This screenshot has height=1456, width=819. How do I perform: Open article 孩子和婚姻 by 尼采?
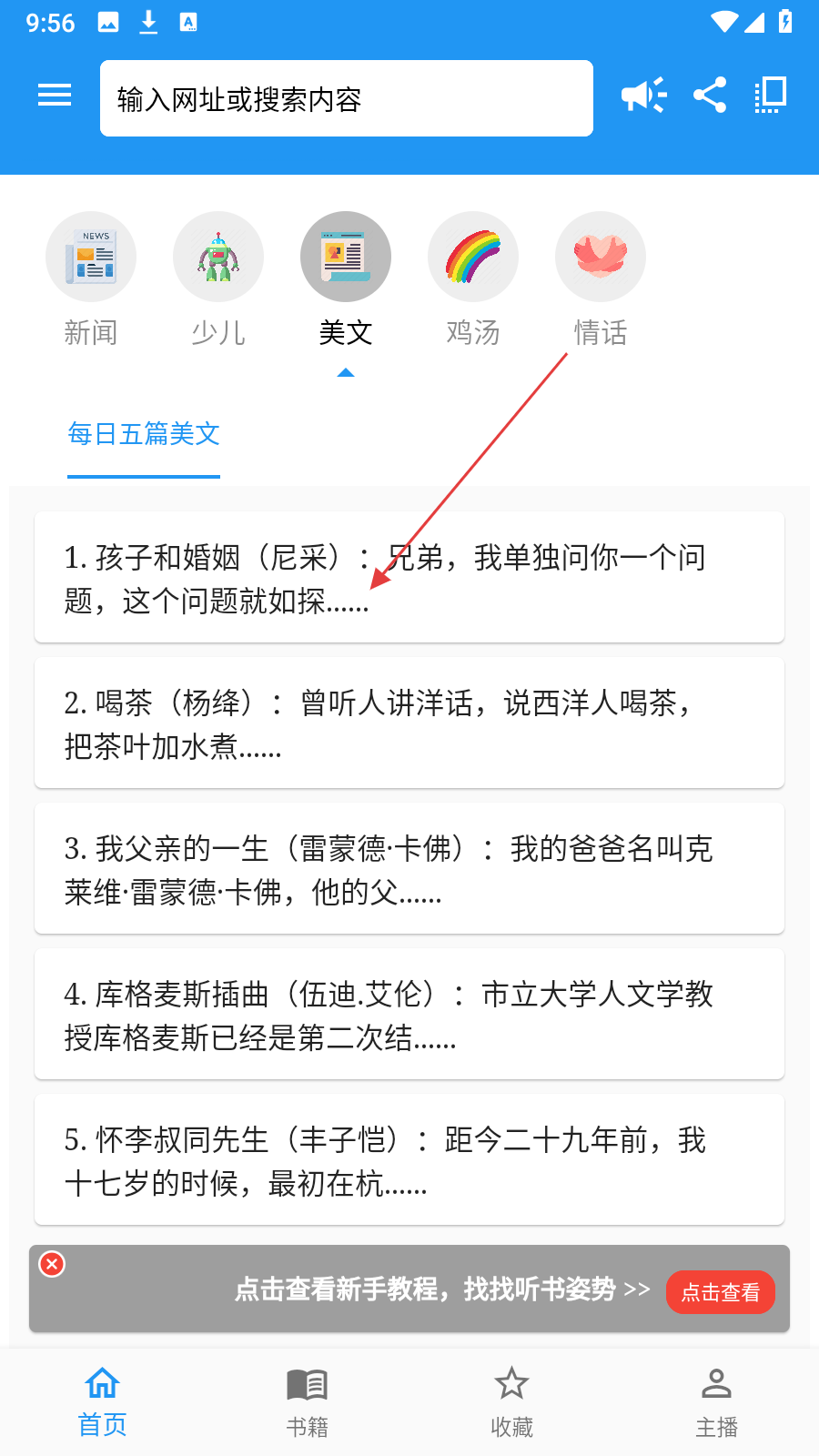pos(409,577)
